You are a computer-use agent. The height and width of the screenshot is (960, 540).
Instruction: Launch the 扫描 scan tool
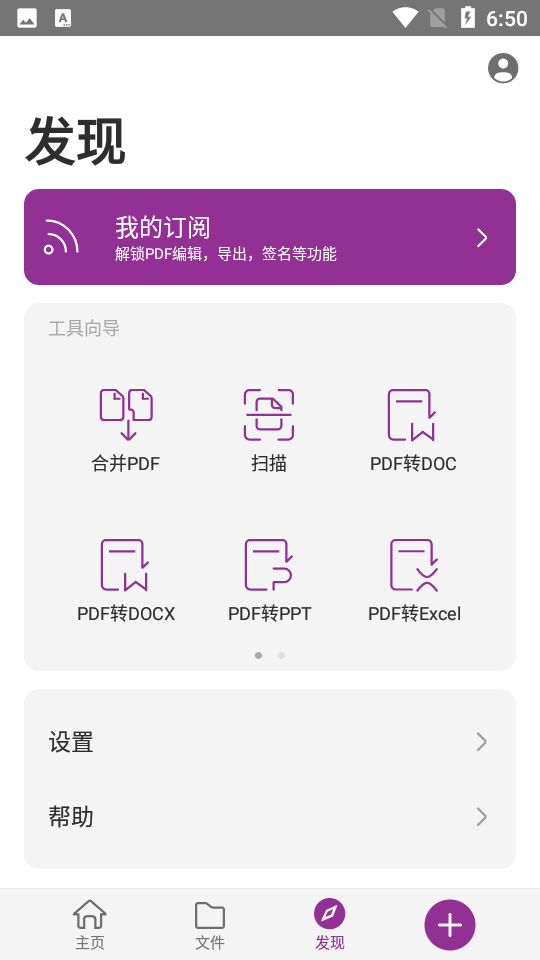(269, 431)
